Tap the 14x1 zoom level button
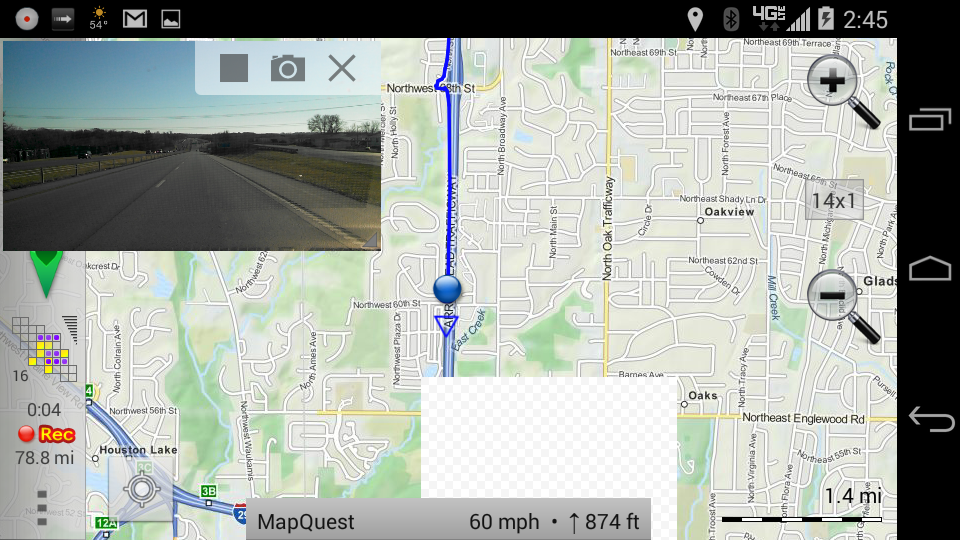 coord(834,200)
